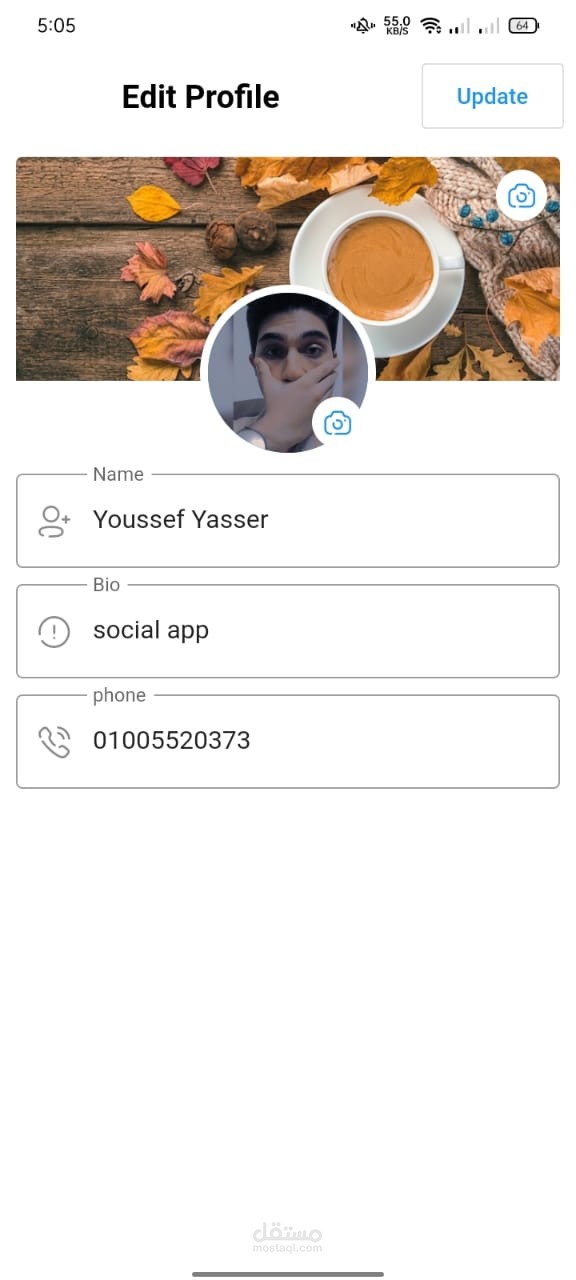Edit the Name field
The width and height of the screenshot is (576, 1280).
pos(288,520)
